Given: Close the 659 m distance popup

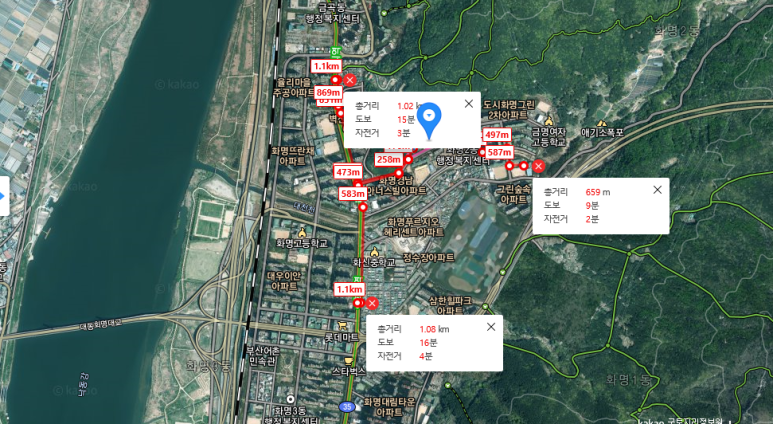Looking at the screenshot, I should coord(657,189).
